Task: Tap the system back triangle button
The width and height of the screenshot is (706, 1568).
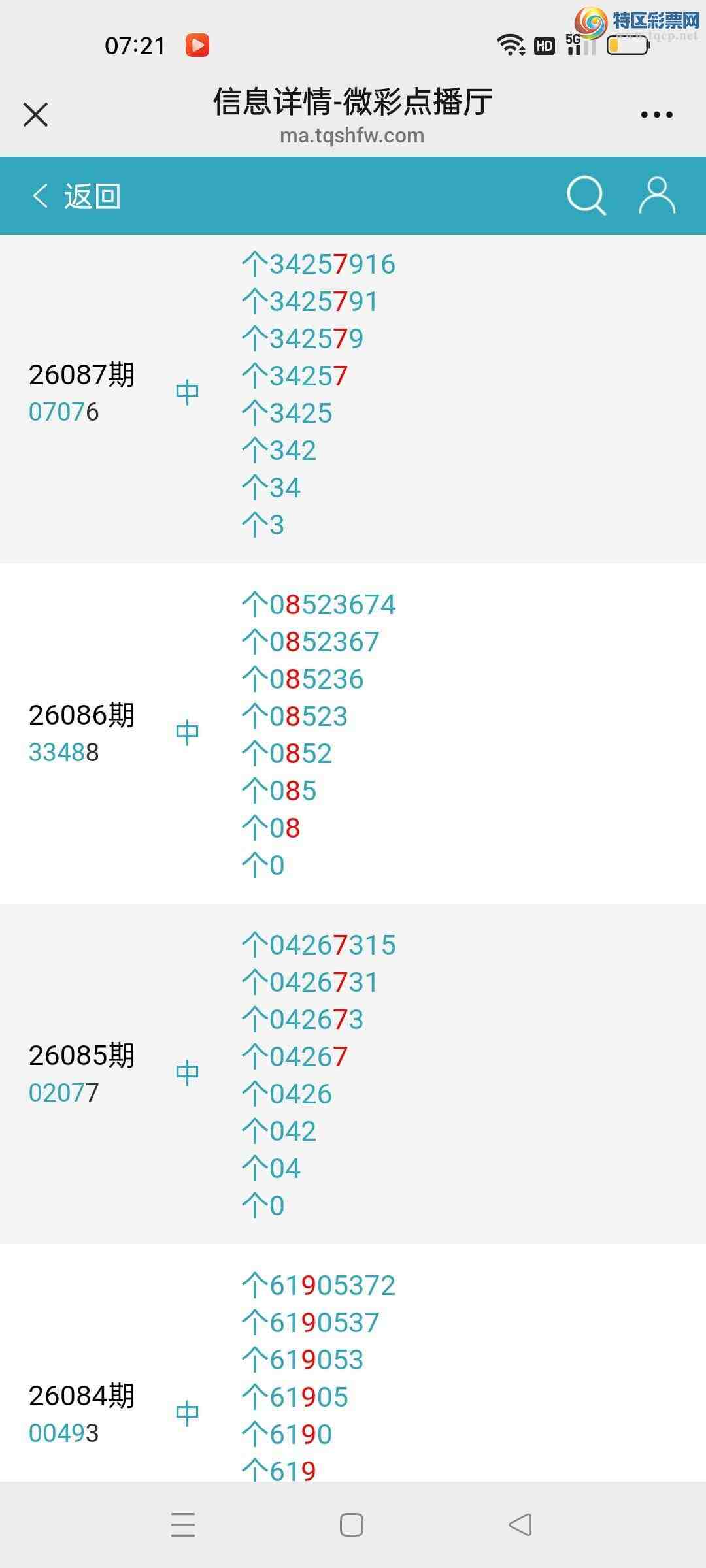Action: point(520,1525)
